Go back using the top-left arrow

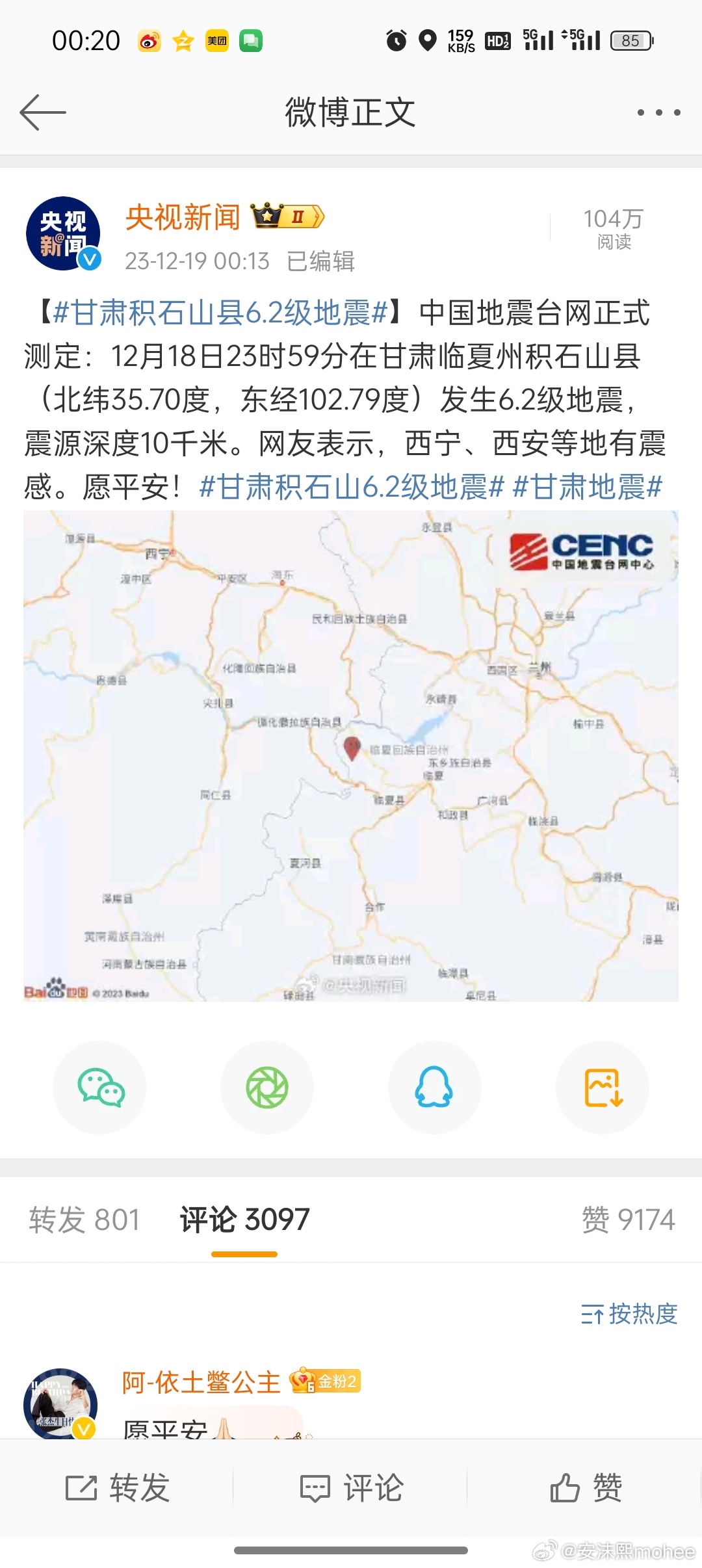tap(43, 112)
